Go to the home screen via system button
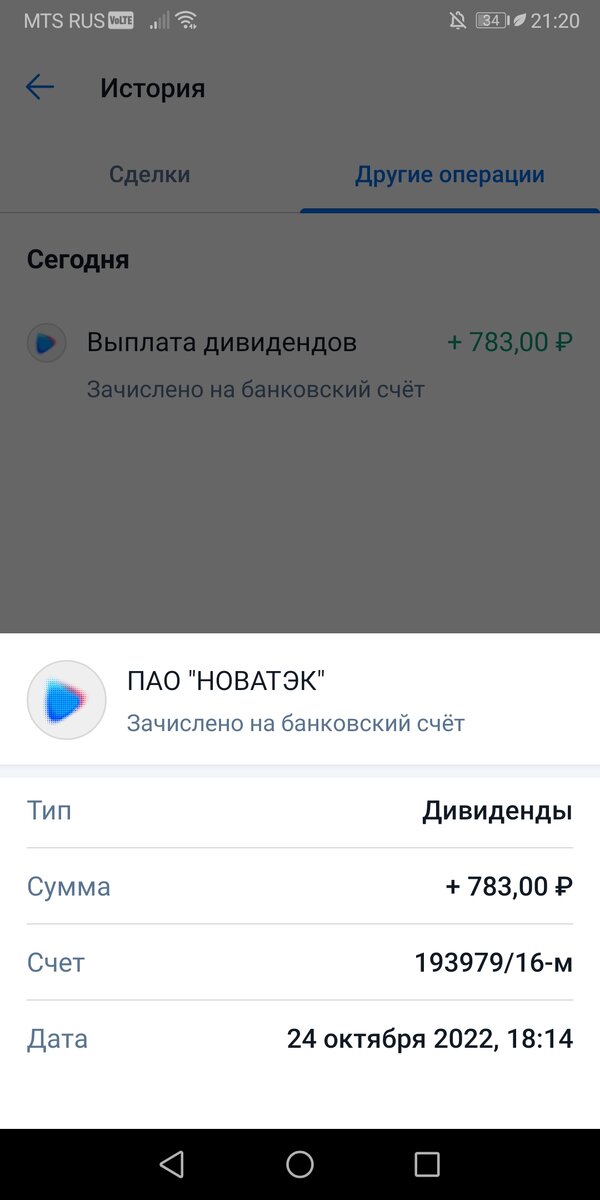The width and height of the screenshot is (600, 1200). (300, 1164)
